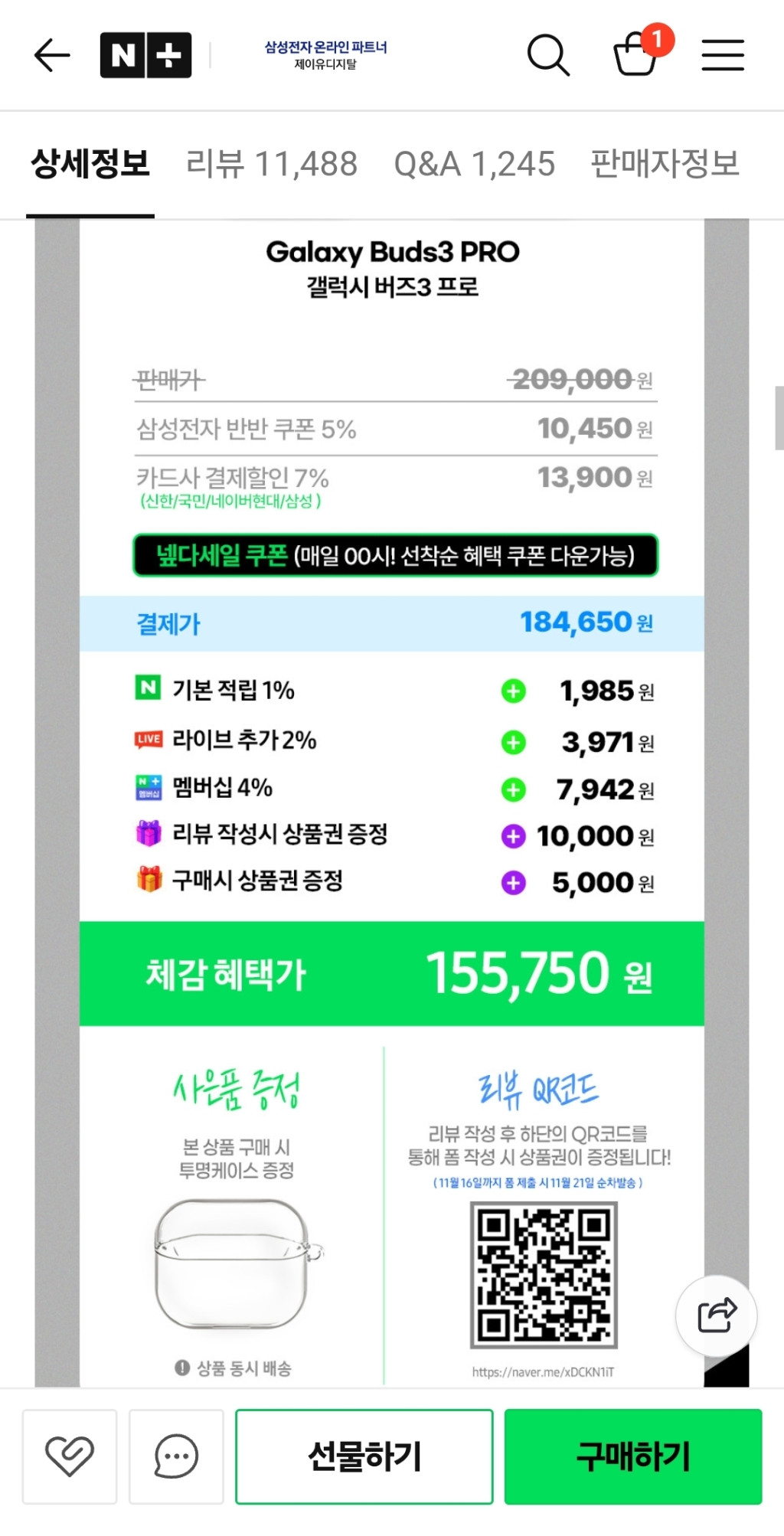Switch to the Q&A 1,245 tab
The width and height of the screenshot is (784, 1536).
tap(474, 164)
